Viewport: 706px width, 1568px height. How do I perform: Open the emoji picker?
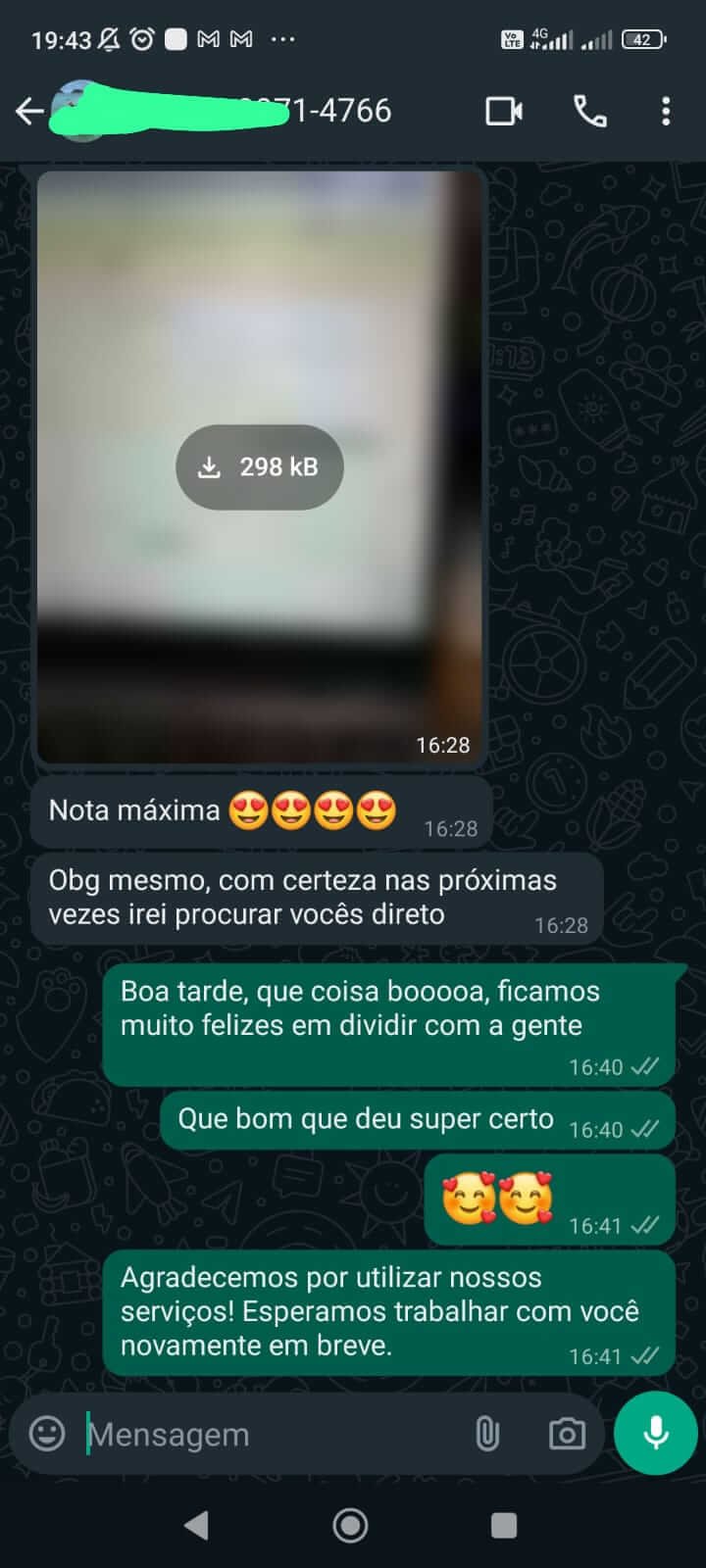(x=47, y=1434)
